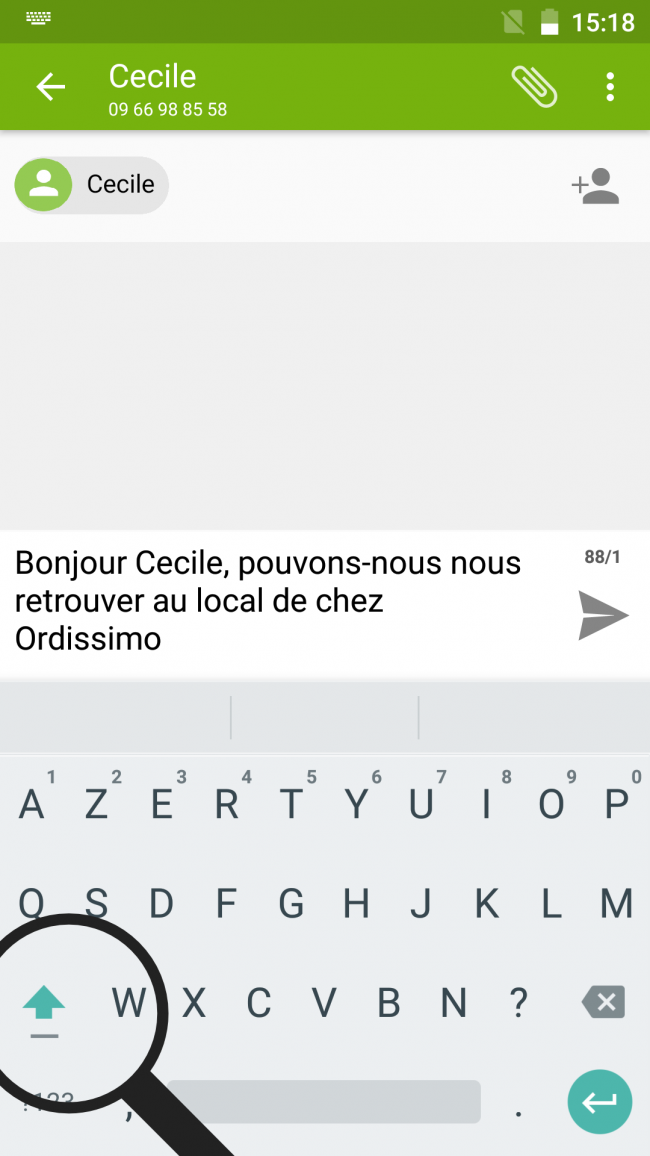This screenshot has width=650, height=1156.
Task: Send the message to Cecile
Action: [603, 615]
